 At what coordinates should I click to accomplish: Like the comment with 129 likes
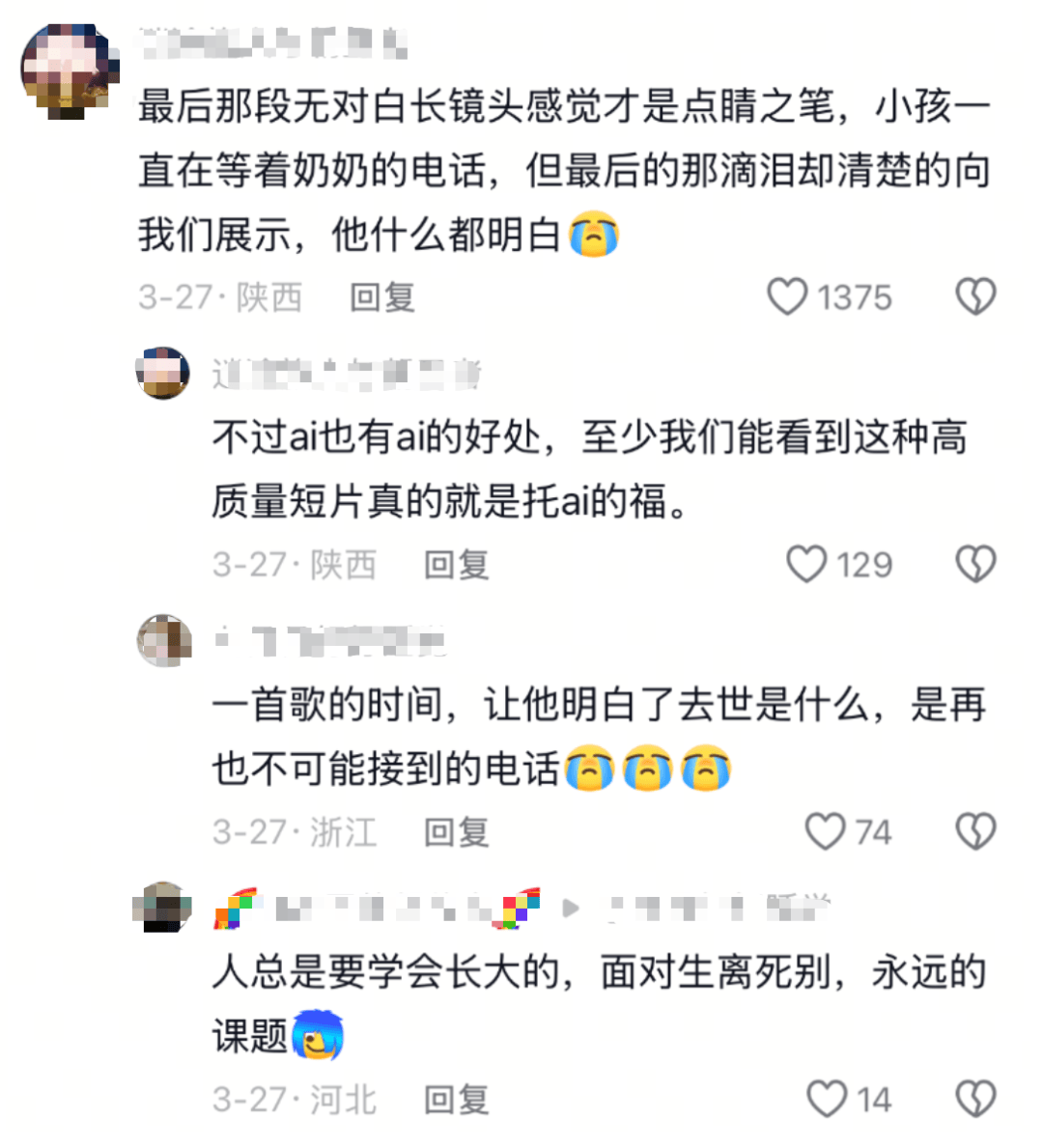click(x=806, y=564)
